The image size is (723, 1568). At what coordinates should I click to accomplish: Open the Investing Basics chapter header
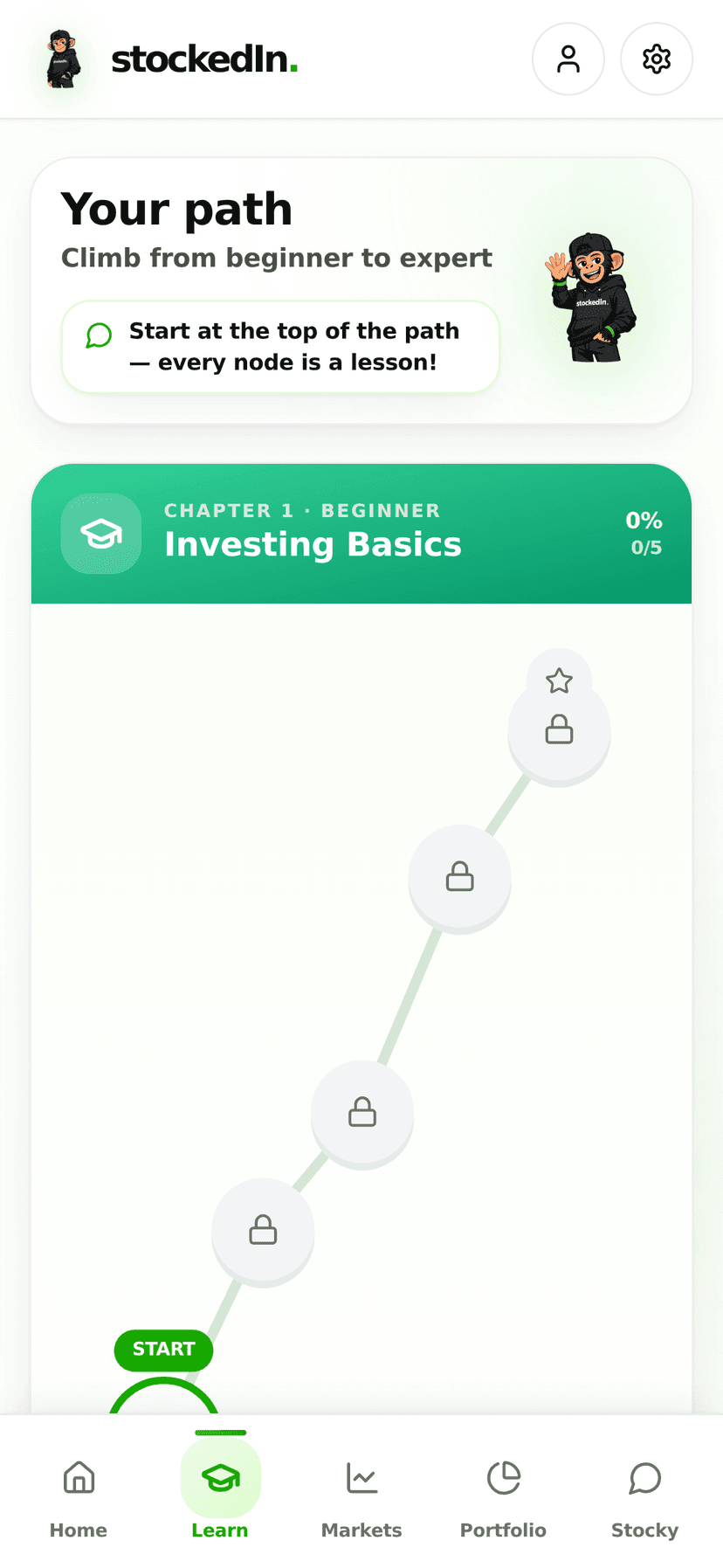(x=361, y=534)
